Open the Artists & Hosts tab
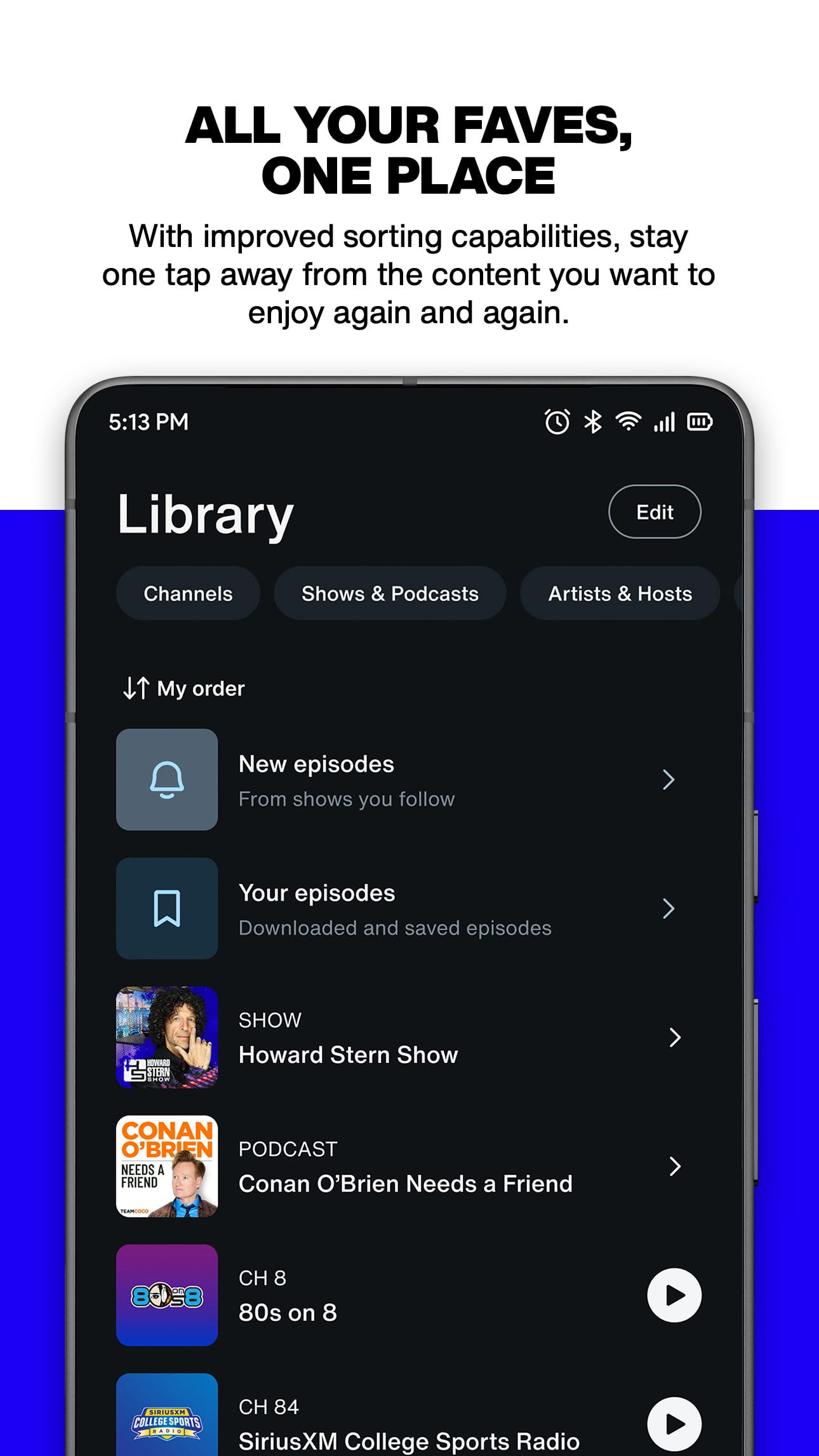 pyautogui.click(x=620, y=593)
